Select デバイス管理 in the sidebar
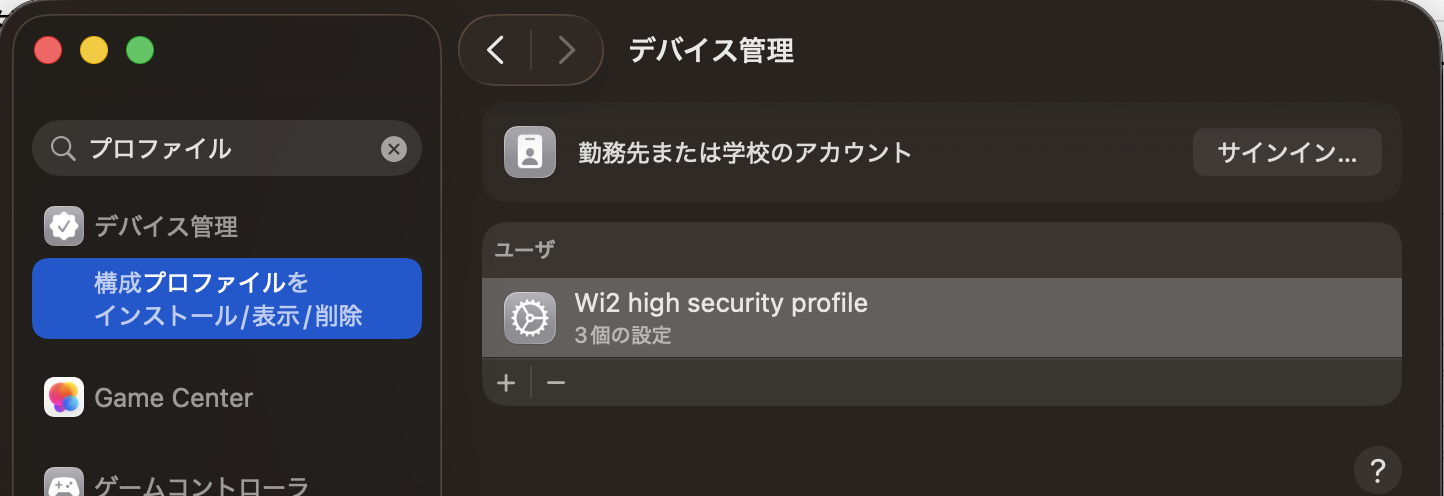 [165, 227]
